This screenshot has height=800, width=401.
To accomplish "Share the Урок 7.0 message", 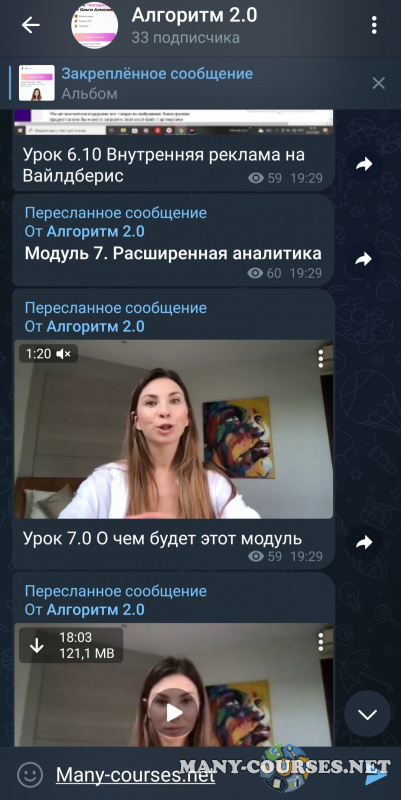I will click(x=364, y=542).
